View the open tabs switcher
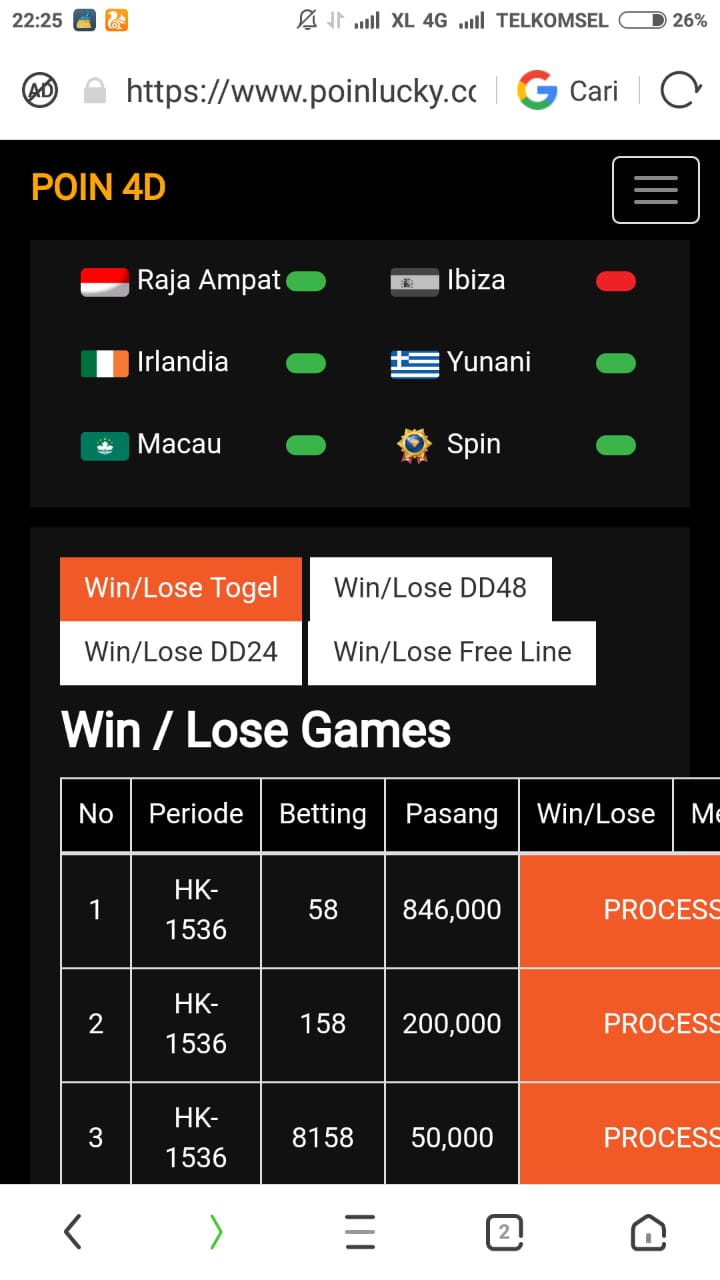720x1280 pixels. click(x=504, y=1232)
